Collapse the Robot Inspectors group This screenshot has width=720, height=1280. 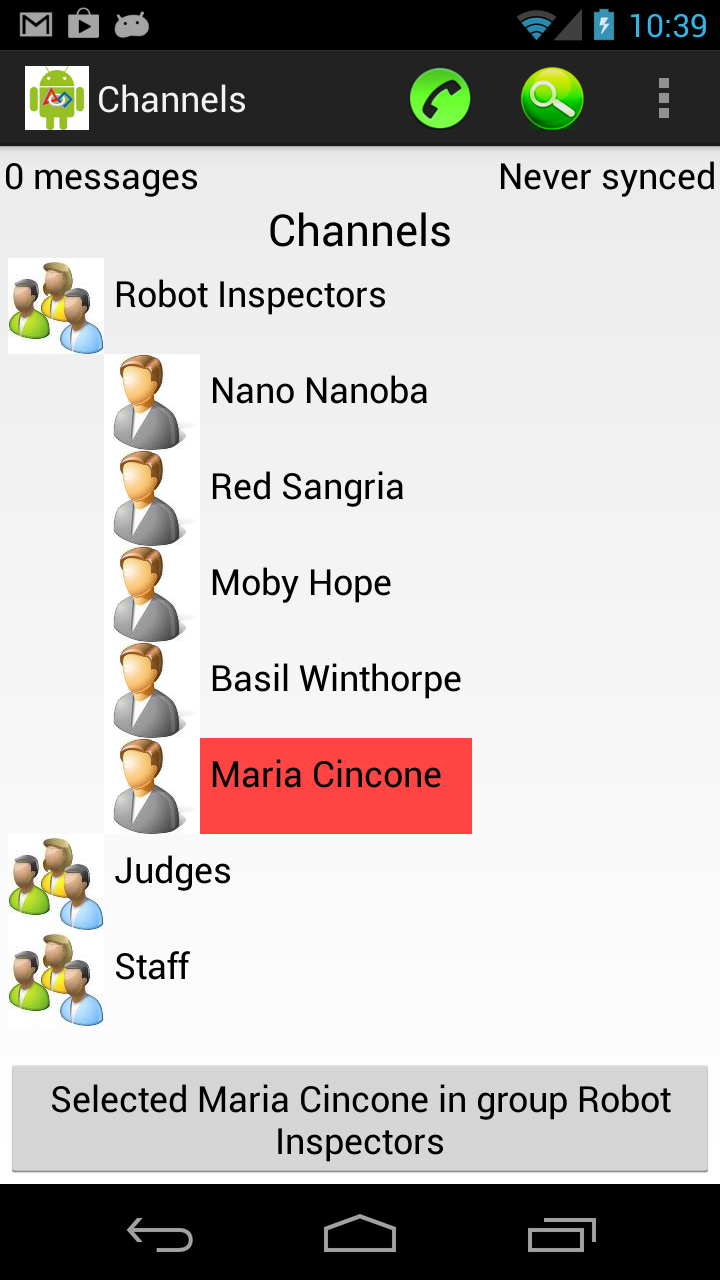(x=250, y=296)
